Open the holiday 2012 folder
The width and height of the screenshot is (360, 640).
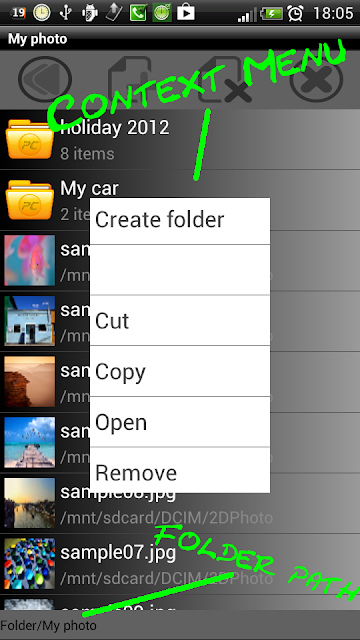tap(180, 140)
